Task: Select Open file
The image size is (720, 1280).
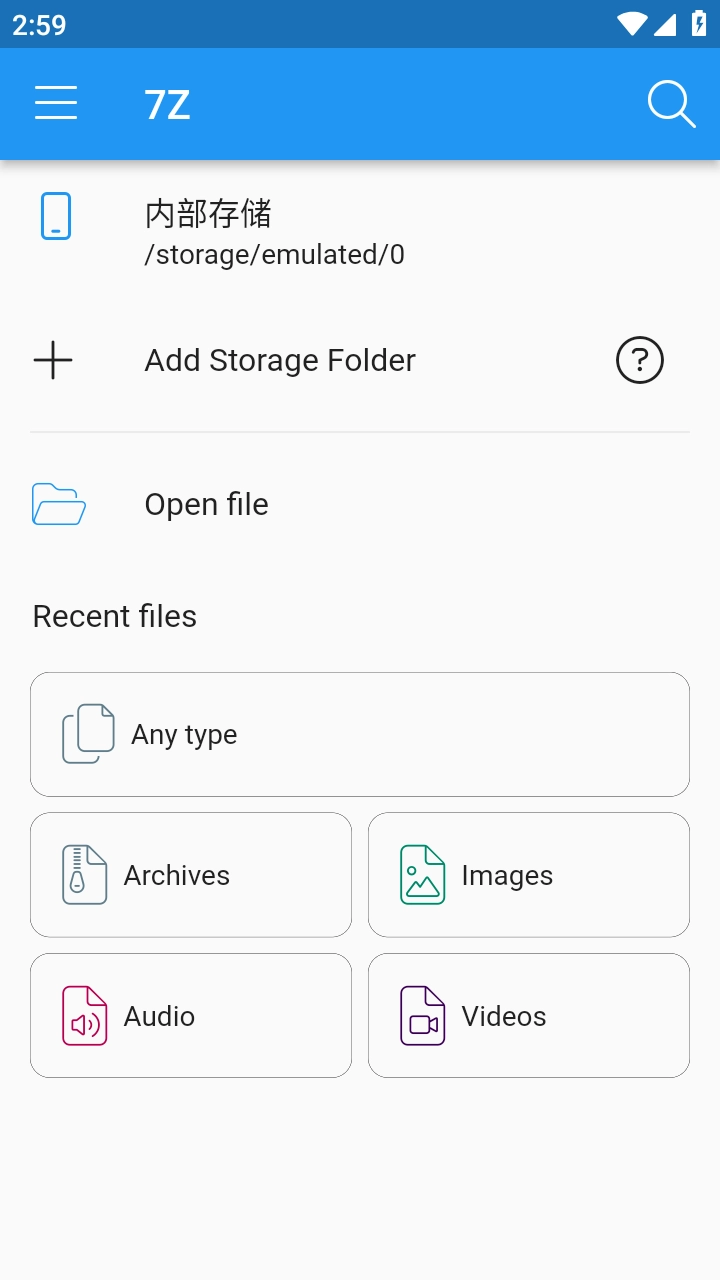Action: tap(360, 504)
